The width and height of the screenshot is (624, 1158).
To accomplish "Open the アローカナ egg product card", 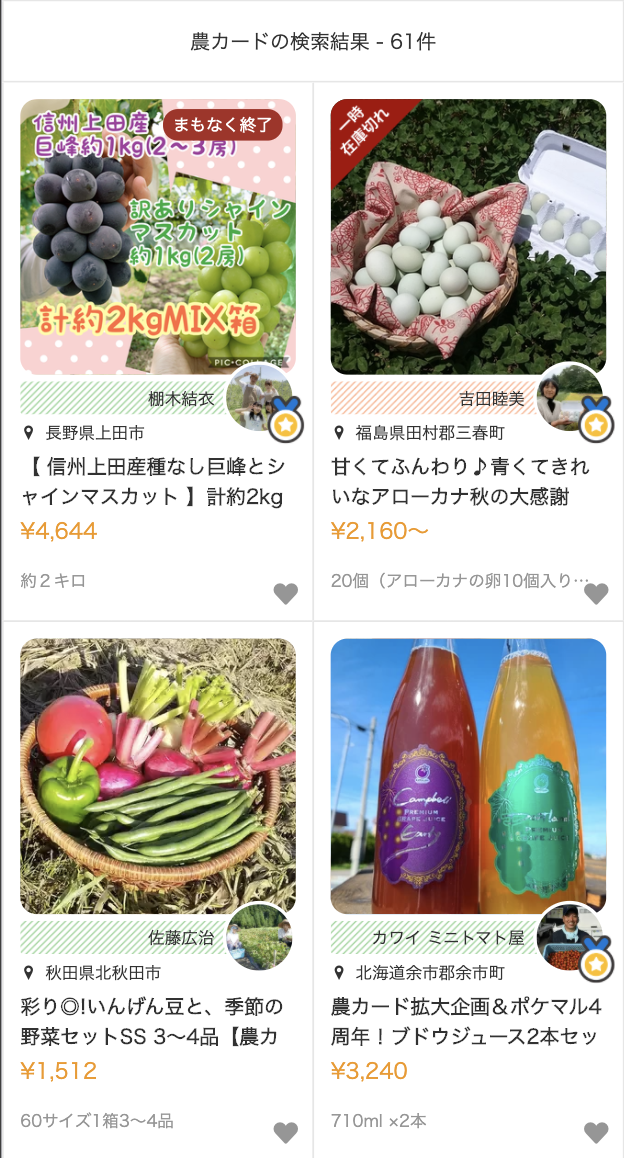I will tap(468, 237).
